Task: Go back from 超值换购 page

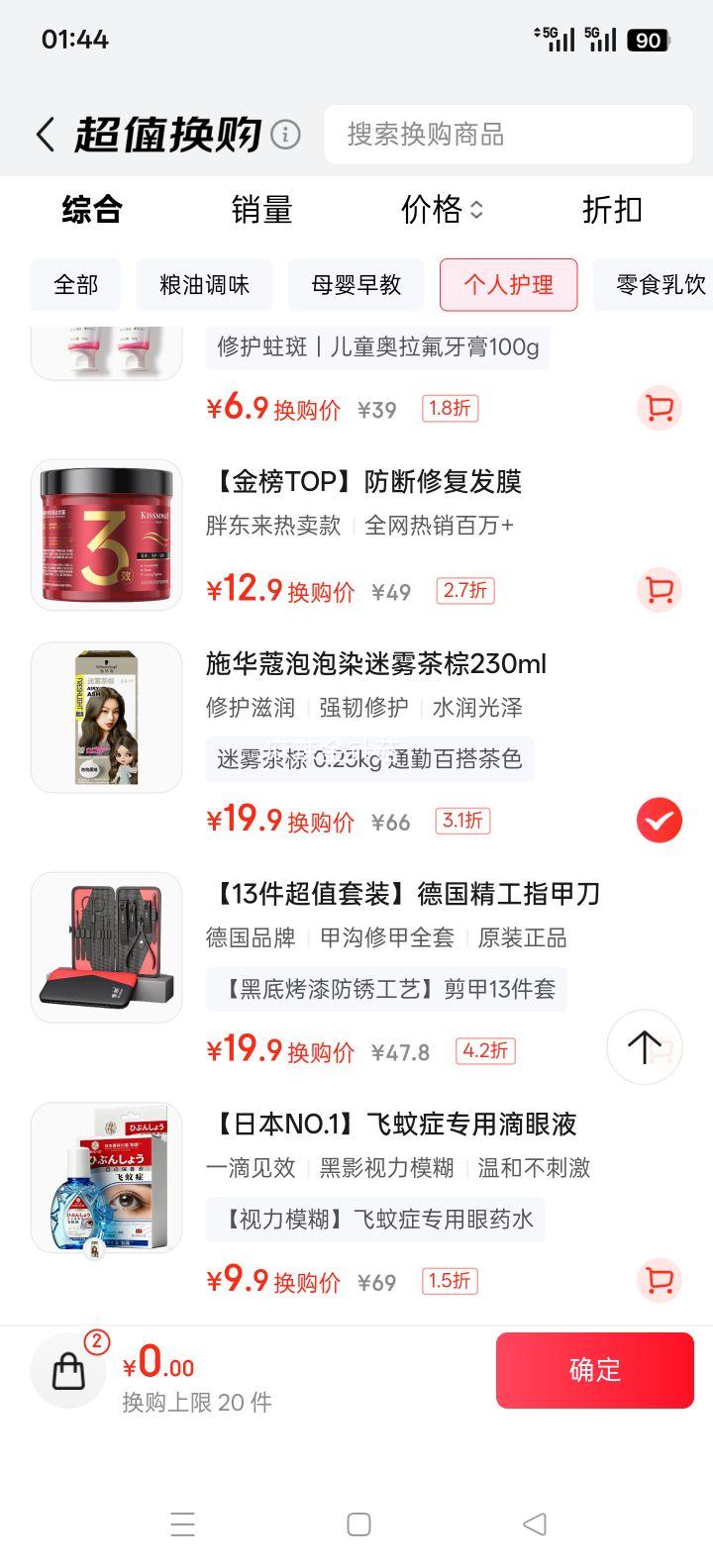Action: pyautogui.click(x=46, y=135)
